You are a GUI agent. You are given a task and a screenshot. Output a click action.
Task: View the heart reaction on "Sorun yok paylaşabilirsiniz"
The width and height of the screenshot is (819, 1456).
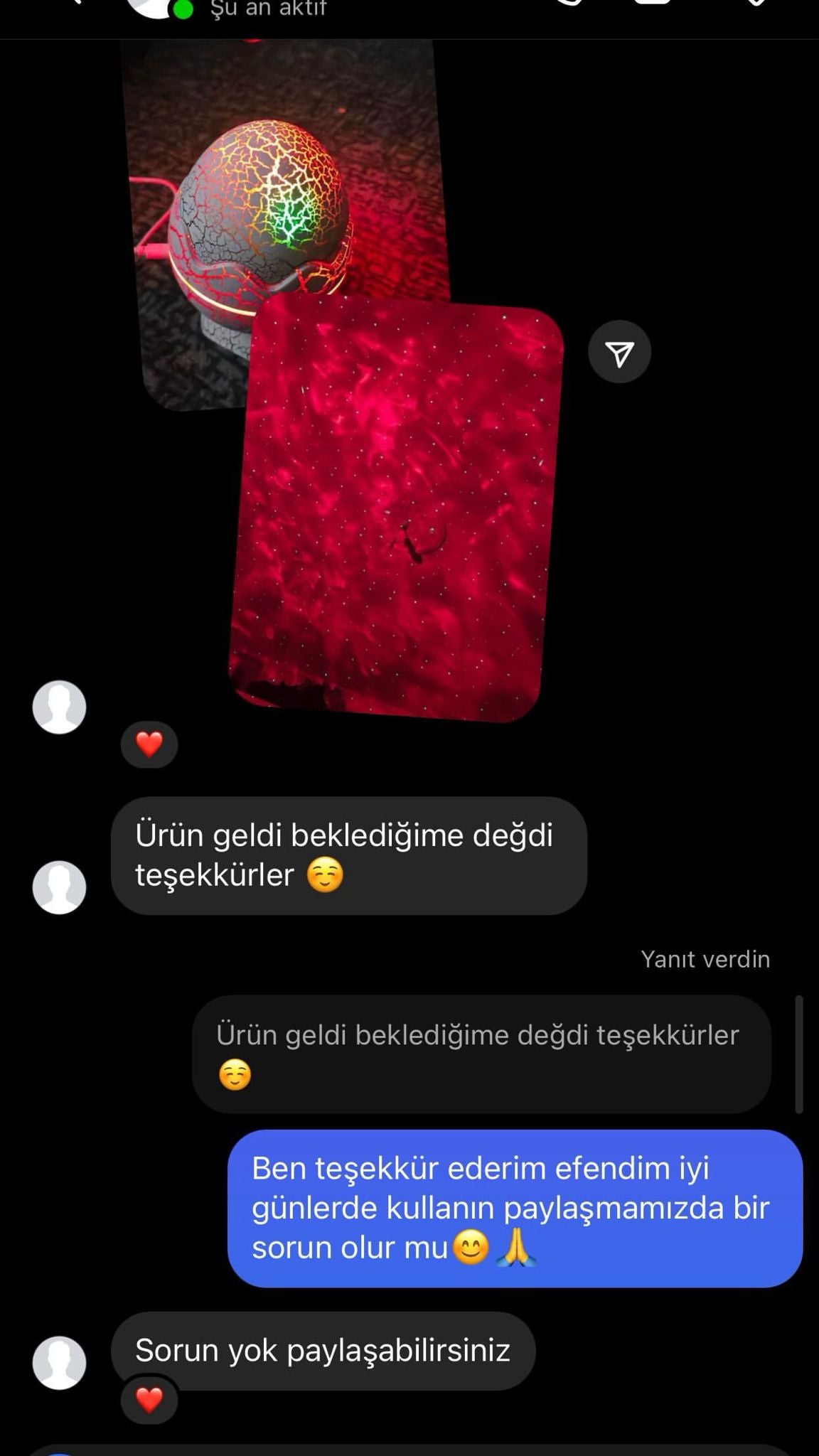[149, 1400]
